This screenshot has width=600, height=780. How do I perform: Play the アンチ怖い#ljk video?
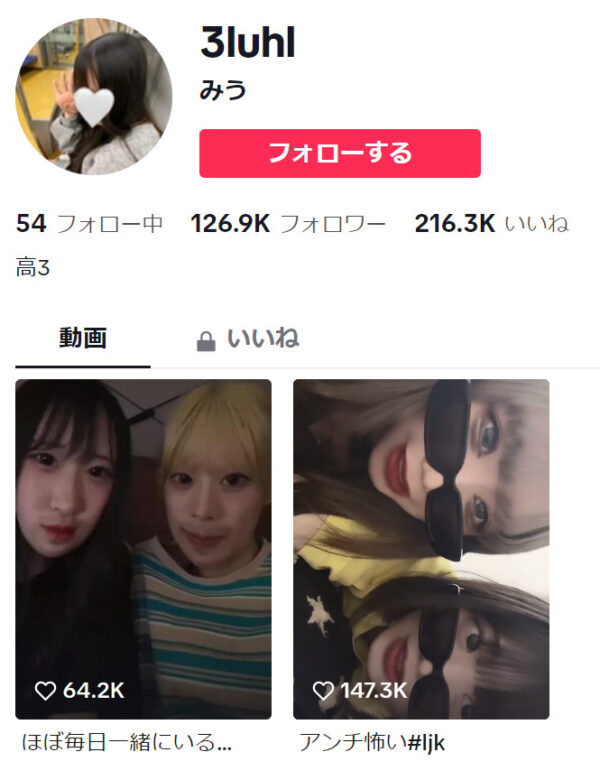421,548
